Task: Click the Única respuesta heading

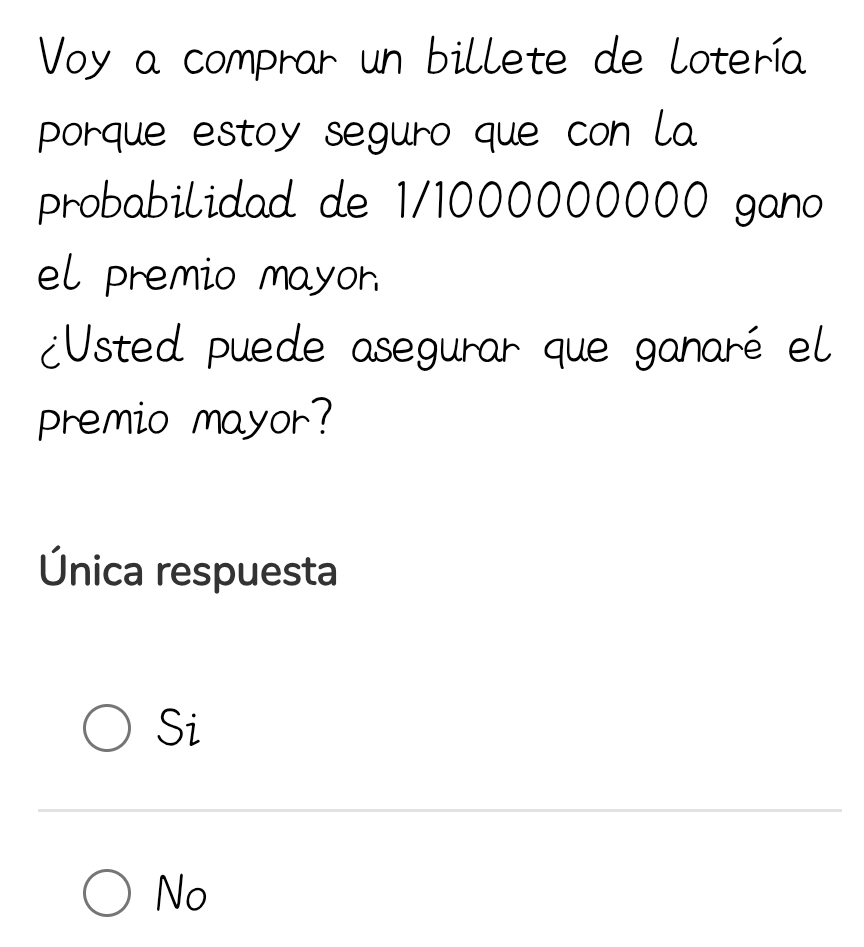Action: pos(188,570)
